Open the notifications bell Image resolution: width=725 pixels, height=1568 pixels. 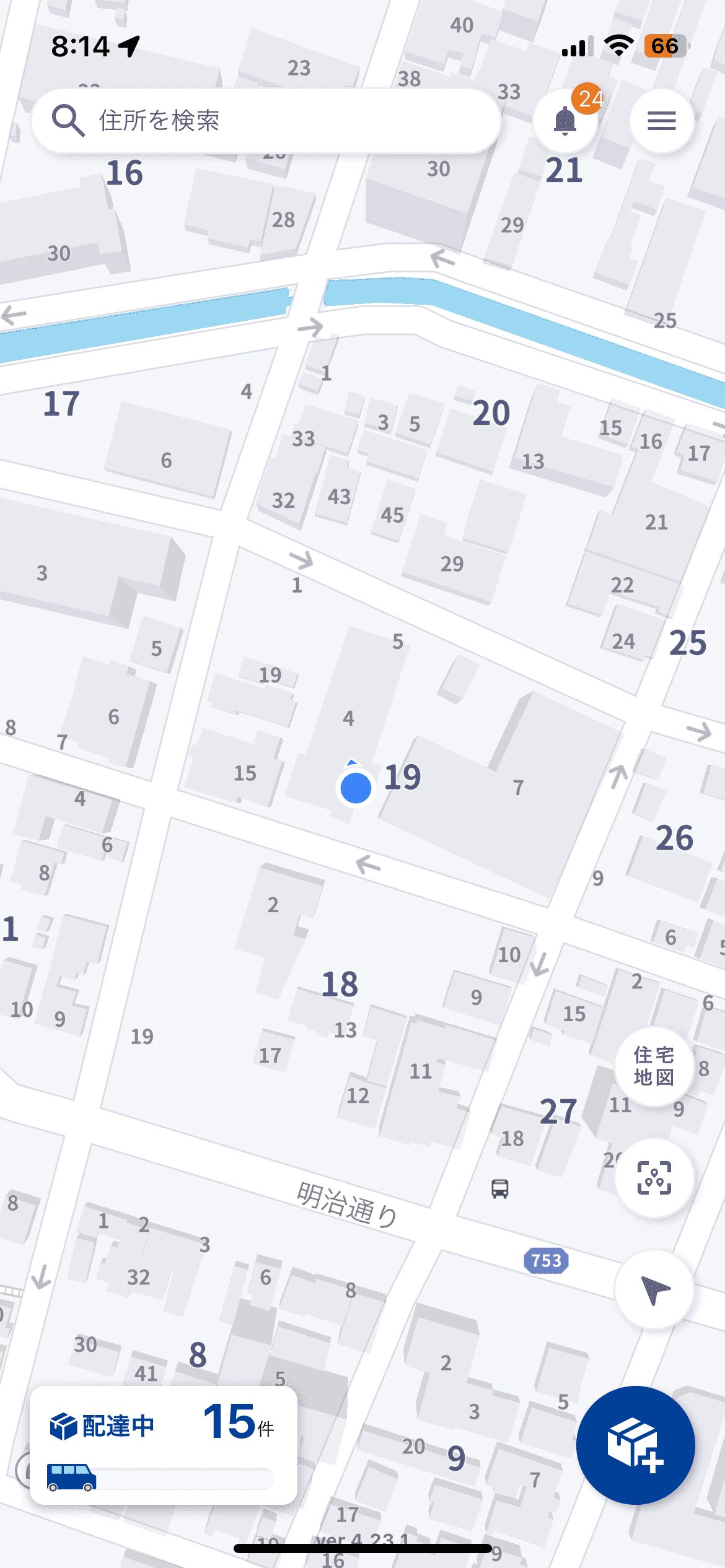[565, 121]
